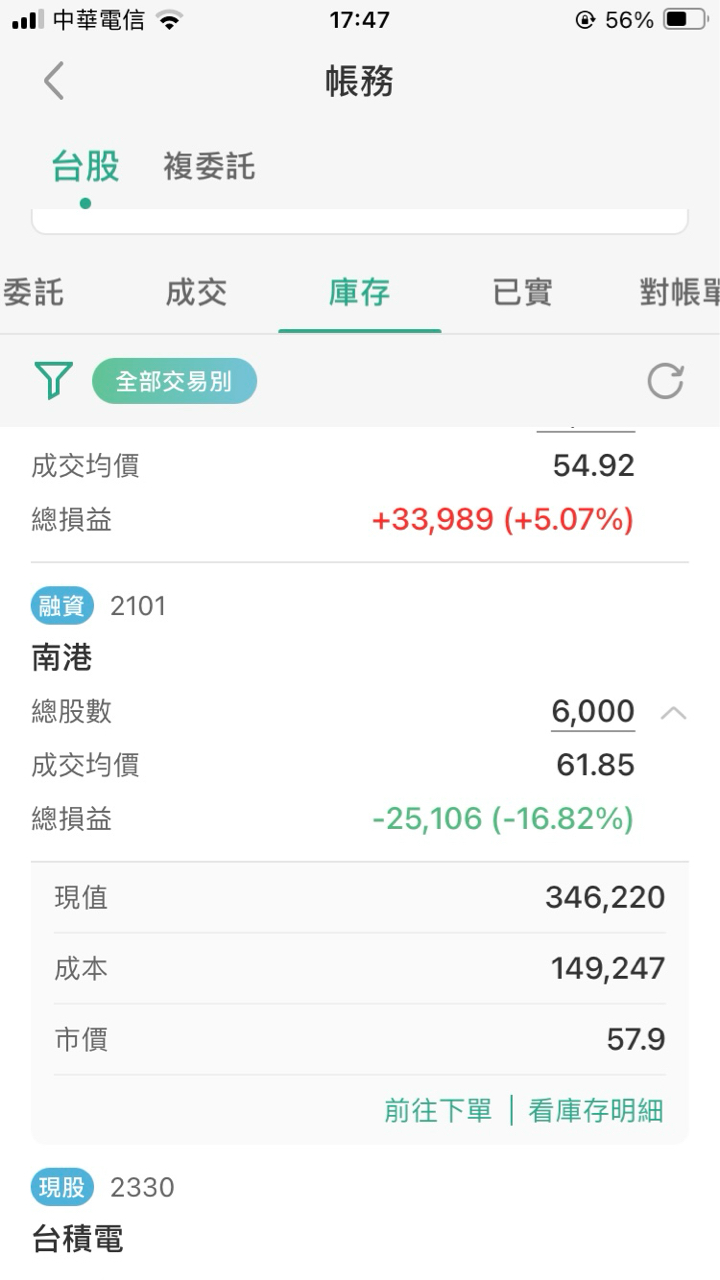This screenshot has height=1280, width=720.
Task: Switch to the 台股 tab
Action: 86,167
